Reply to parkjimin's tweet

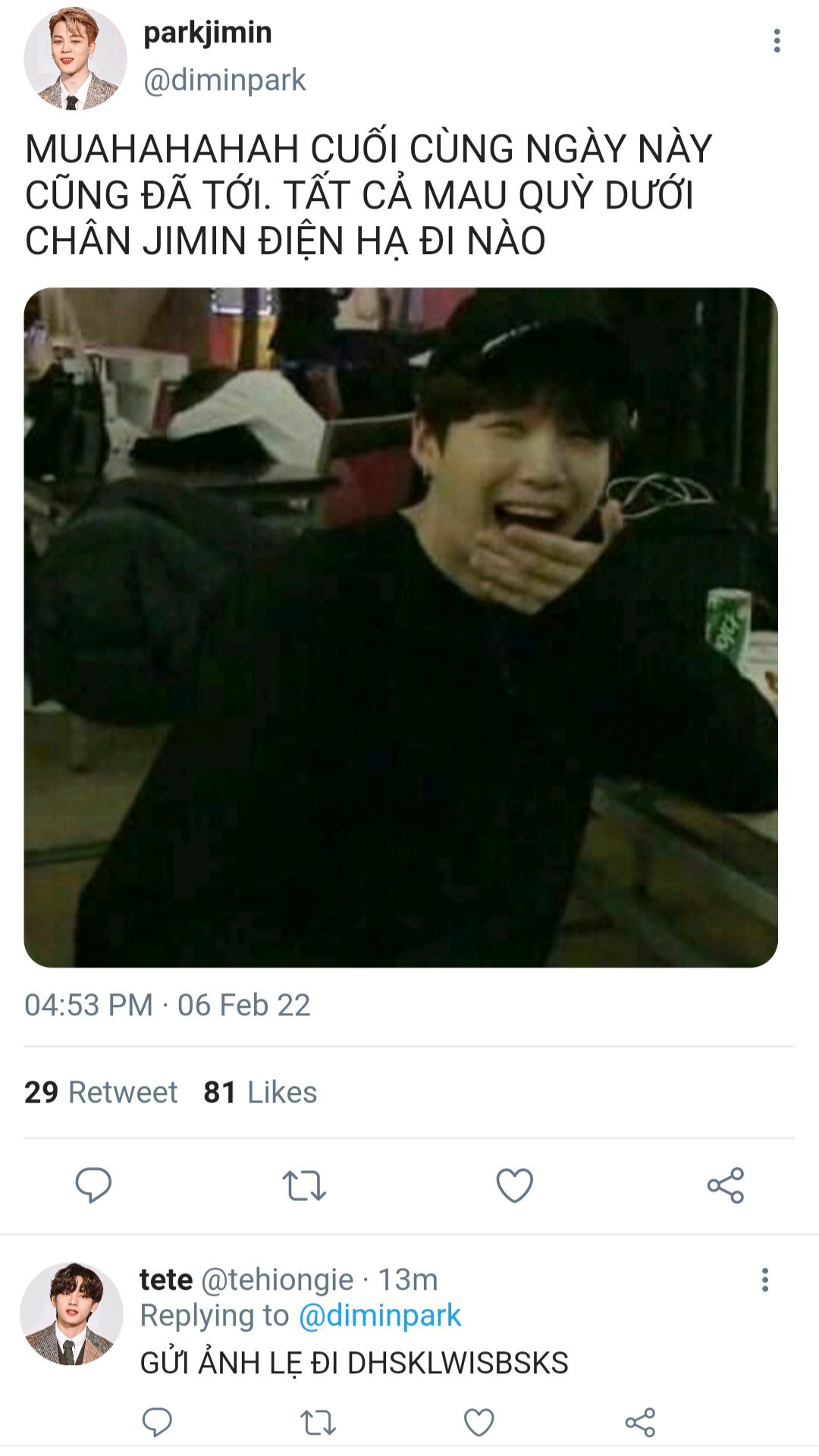coord(93,1185)
